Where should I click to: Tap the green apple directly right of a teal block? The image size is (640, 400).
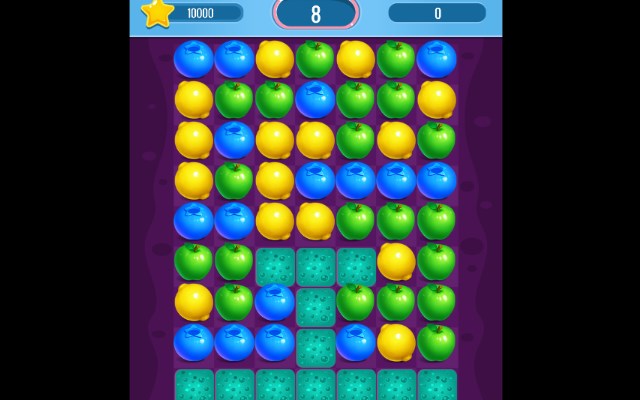[x=355, y=302]
